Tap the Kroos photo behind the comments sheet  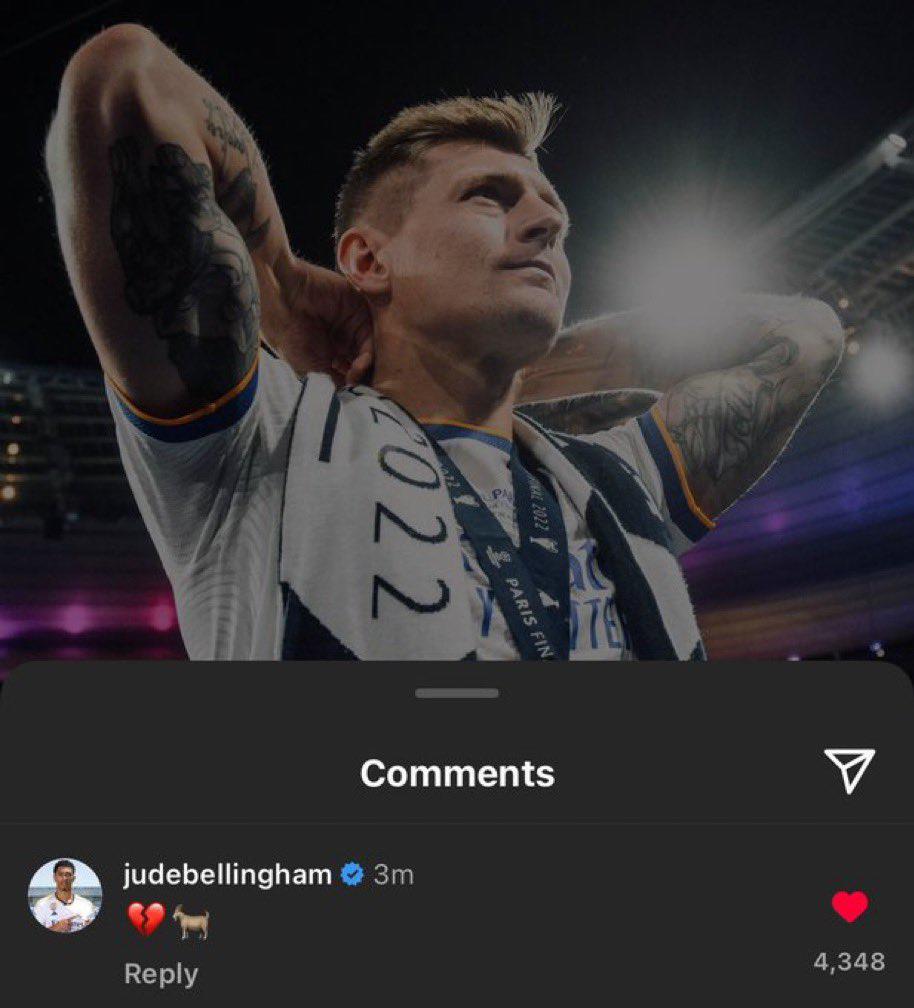click(x=457, y=300)
